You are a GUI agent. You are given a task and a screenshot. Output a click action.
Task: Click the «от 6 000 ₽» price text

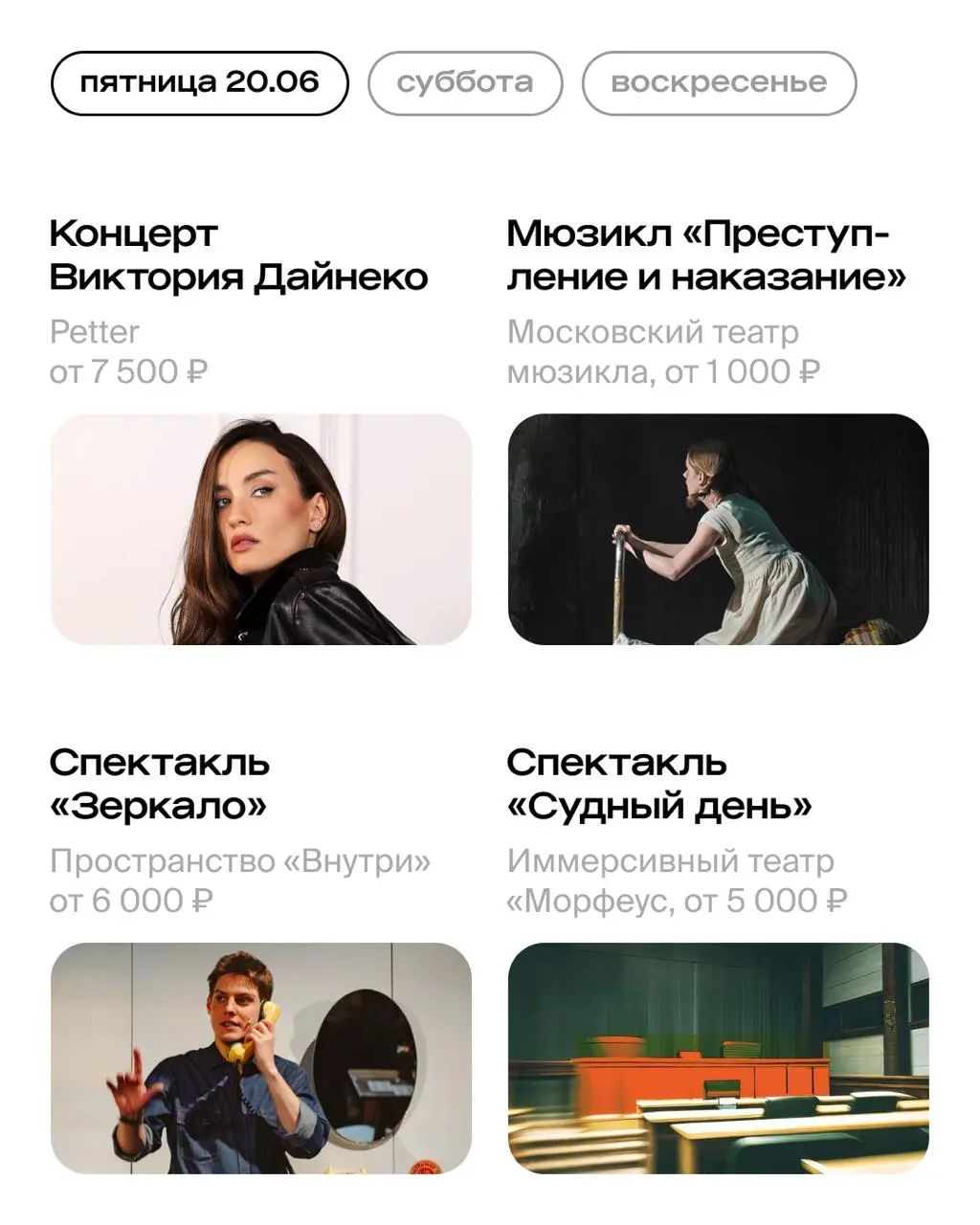[133, 897]
